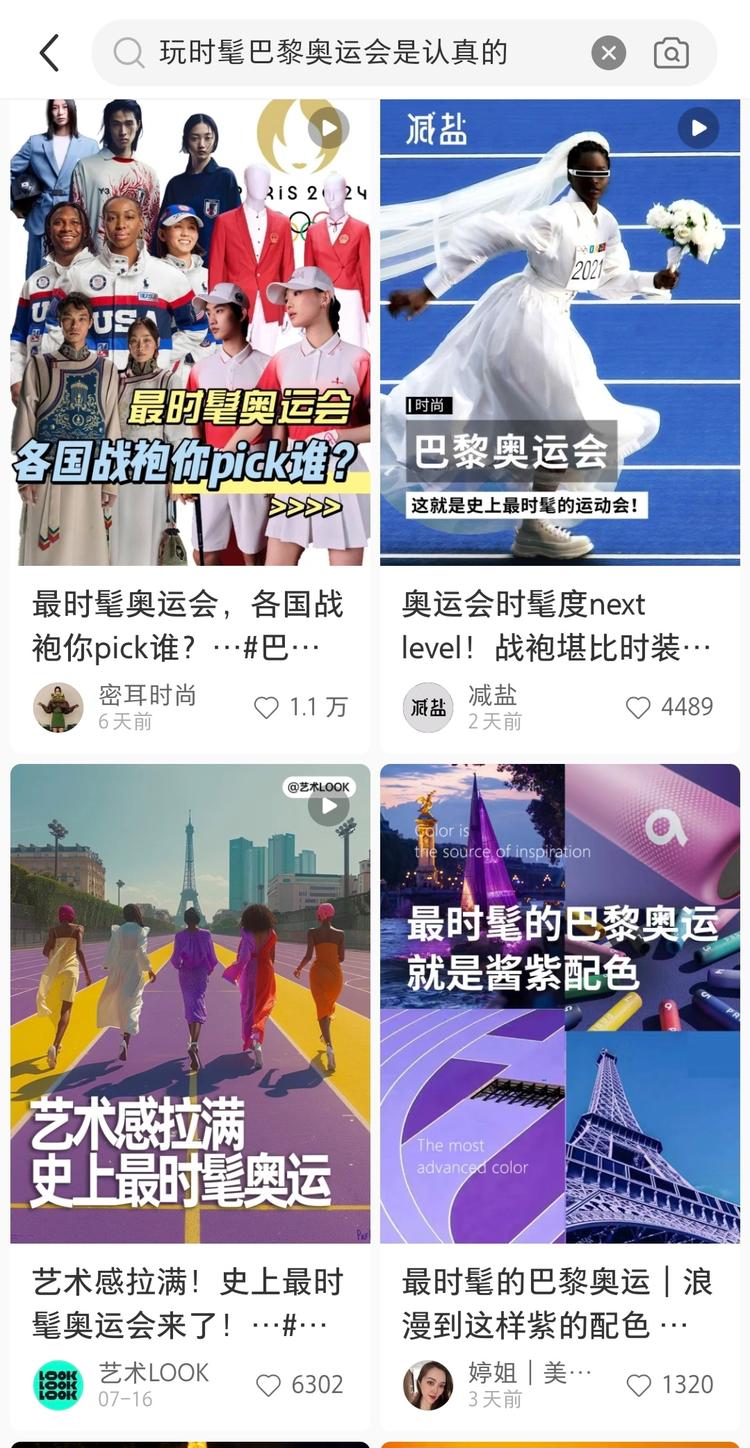The width and height of the screenshot is (750, 1448).
Task: Tap the heart icon on 密耳时尚's post
Action: (266, 706)
